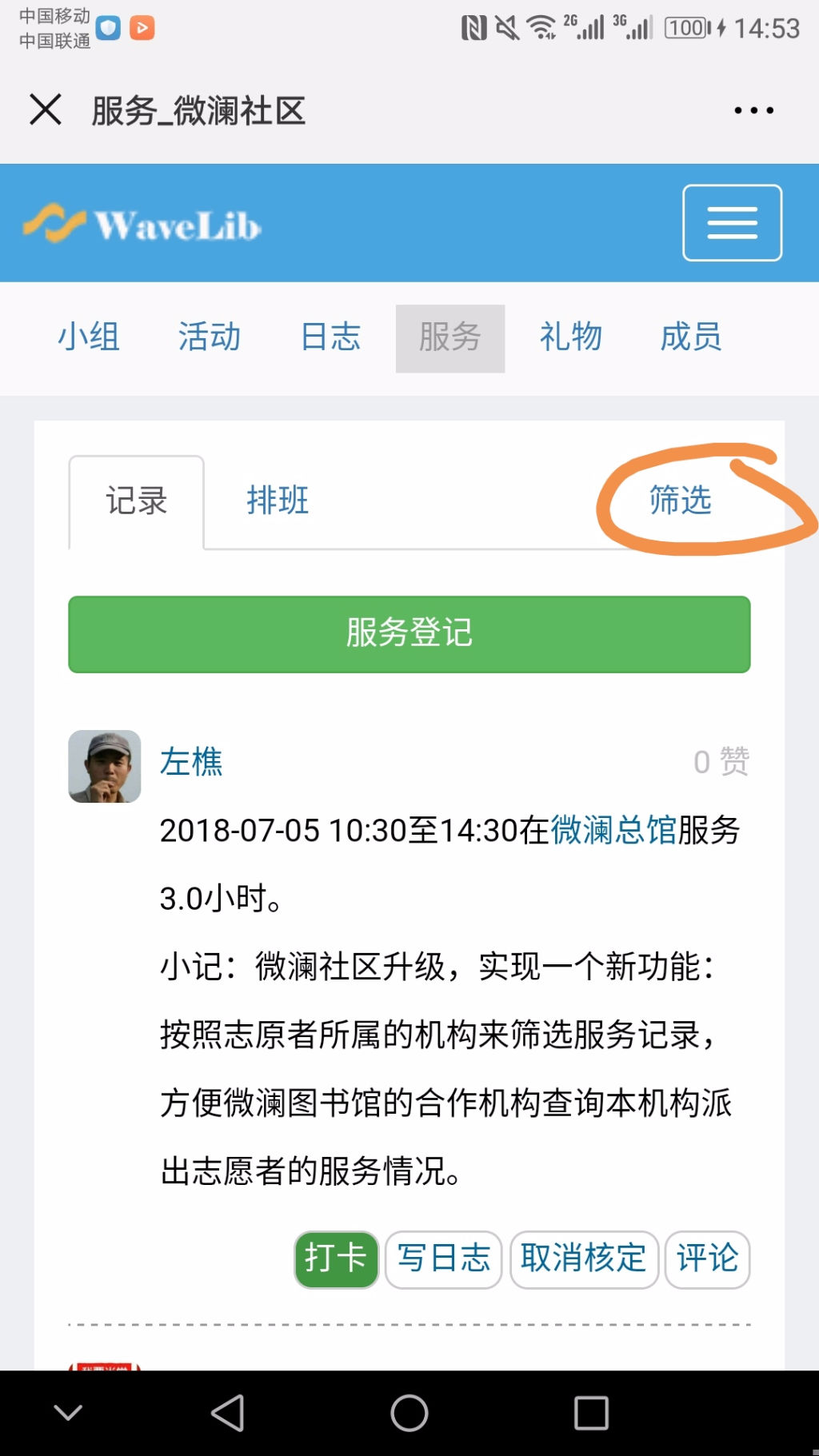Open the 礼物 section
The image size is (819, 1456).
coord(571,337)
